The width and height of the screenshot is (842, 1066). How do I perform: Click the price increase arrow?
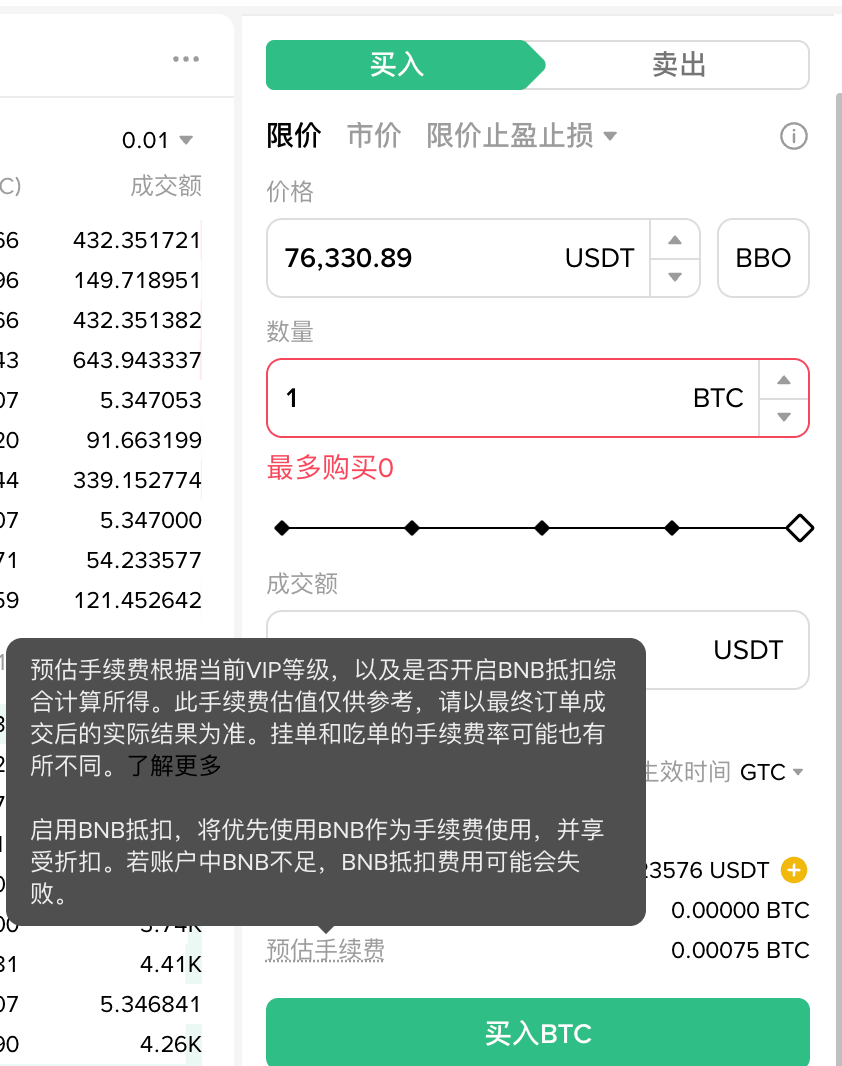[675, 240]
